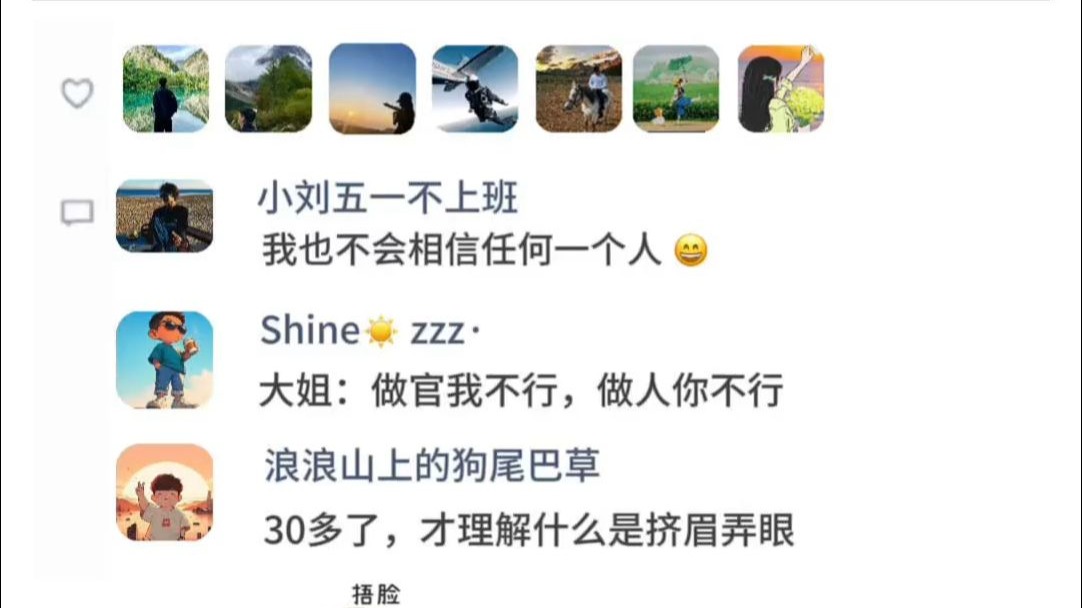Open the sunglasses cartoon avatar of Shine
This screenshot has height=608, width=1082.
click(x=165, y=359)
